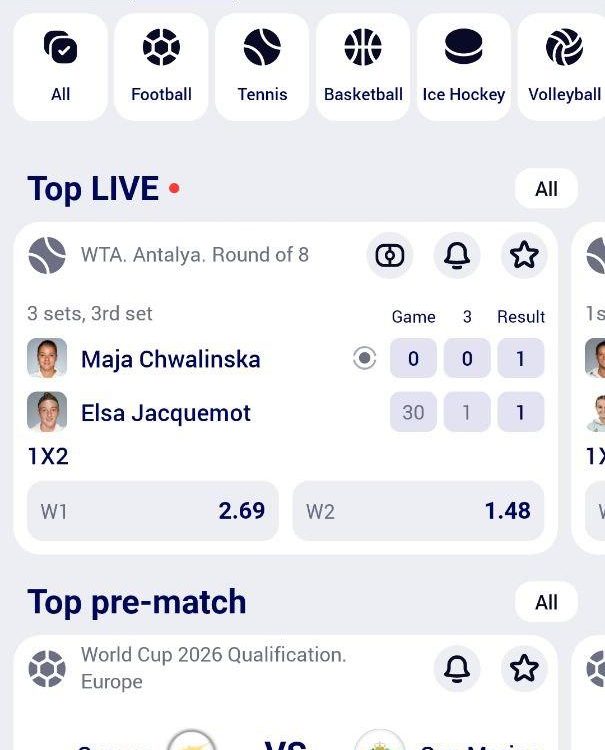Pick W2 at odds 1.48
Image resolution: width=605 pixels, height=750 pixels.
(x=418, y=511)
